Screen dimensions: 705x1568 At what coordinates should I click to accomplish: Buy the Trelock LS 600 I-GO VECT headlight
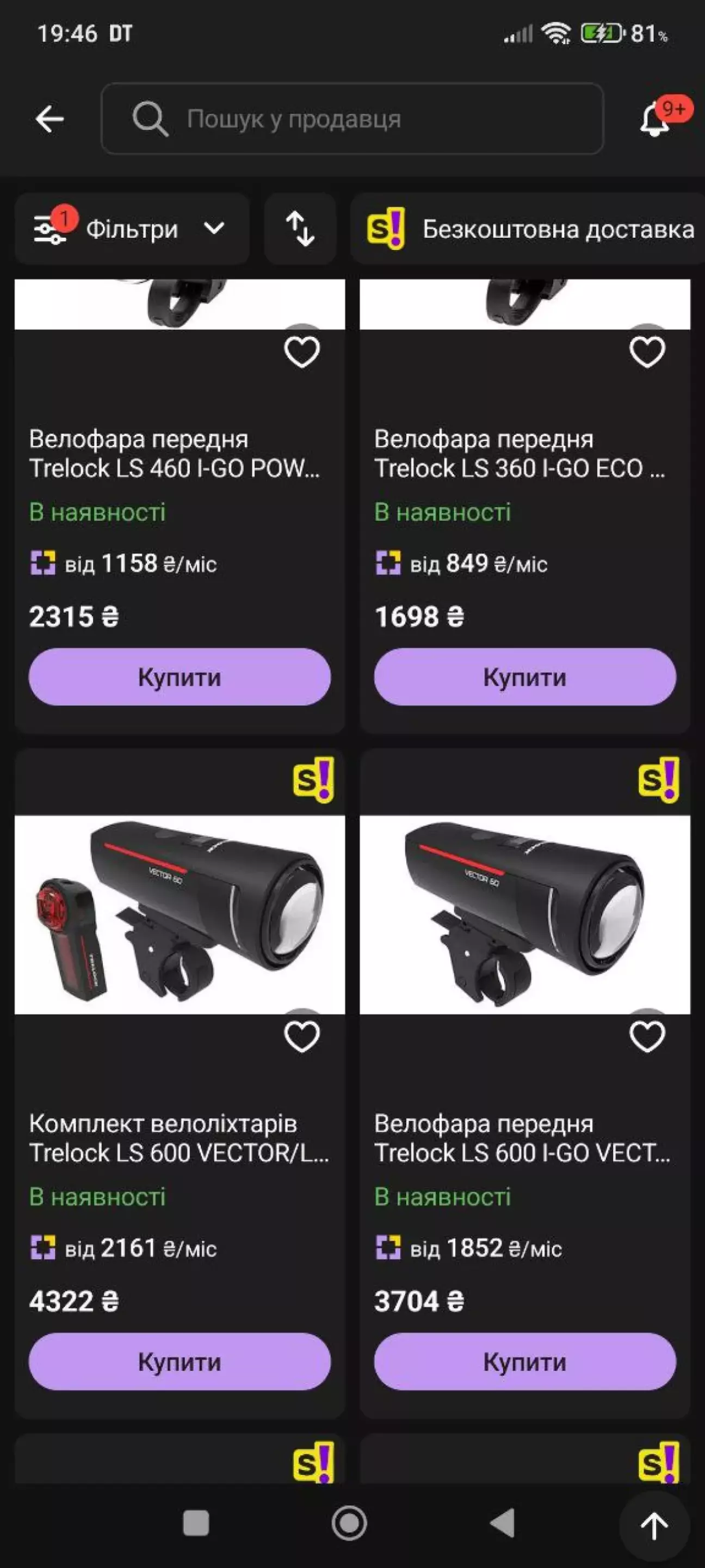coord(524,1362)
